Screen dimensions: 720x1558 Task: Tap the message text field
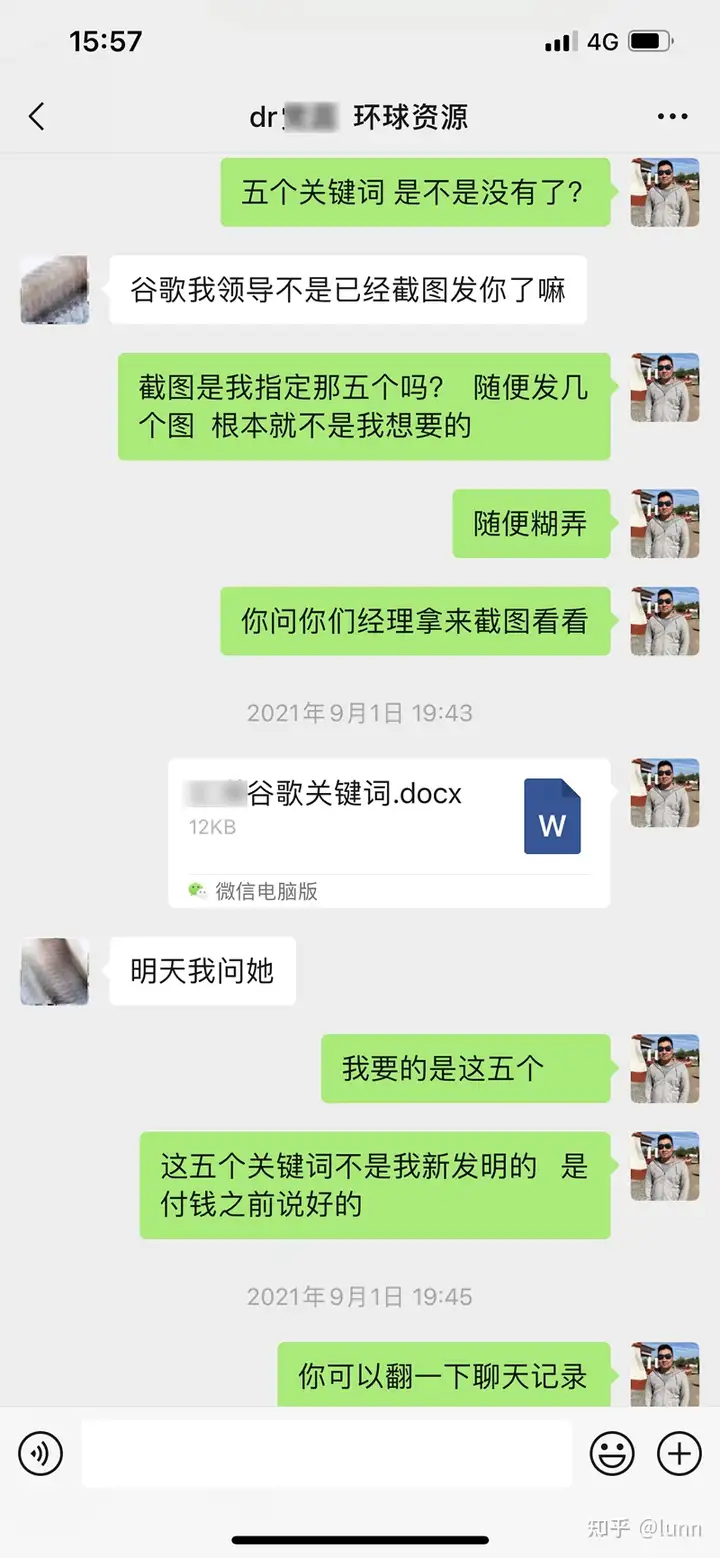click(x=326, y=1453)
